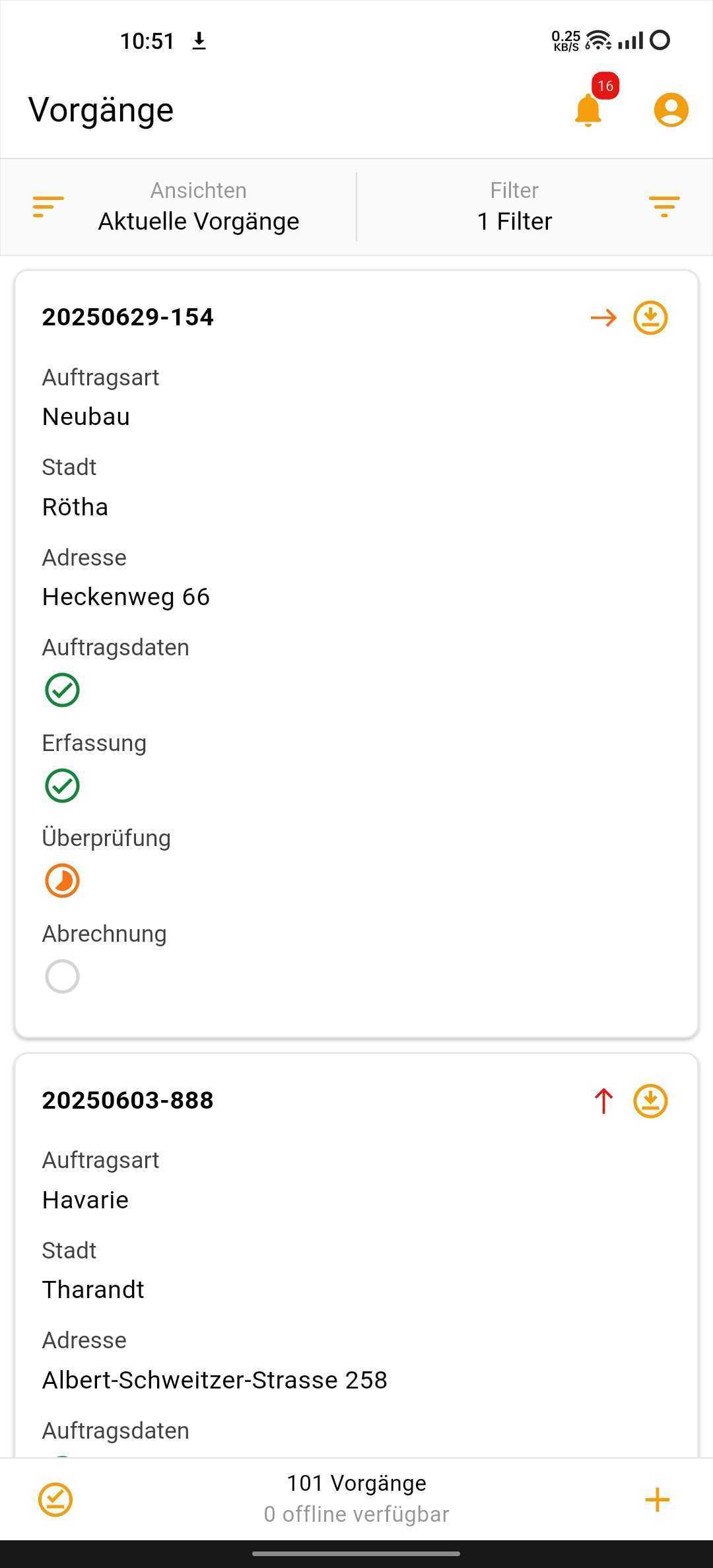Tap the offline check icon at bottom left

pyautogui.click(x=55, y=1499)
